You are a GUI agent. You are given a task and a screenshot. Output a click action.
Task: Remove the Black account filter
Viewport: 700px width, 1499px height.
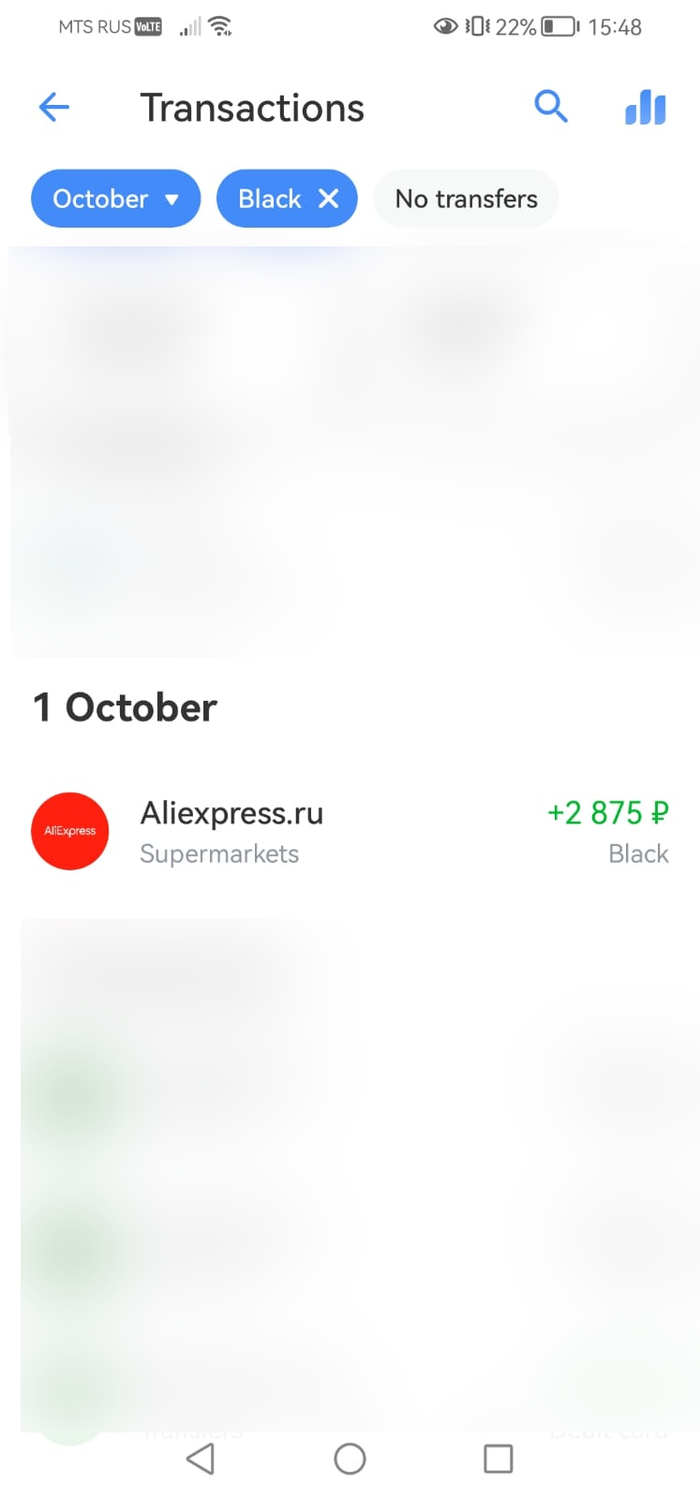[x=329, y=199]
